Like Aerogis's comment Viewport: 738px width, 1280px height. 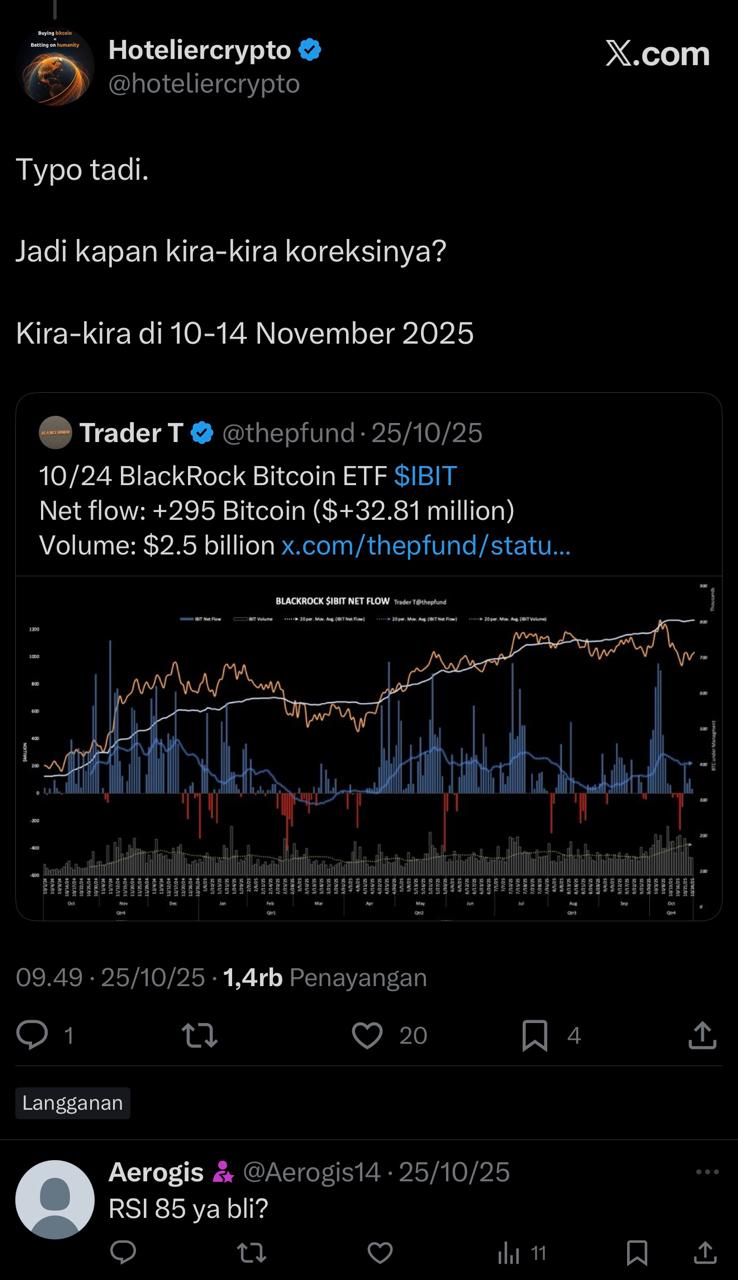click(380, 1252)
